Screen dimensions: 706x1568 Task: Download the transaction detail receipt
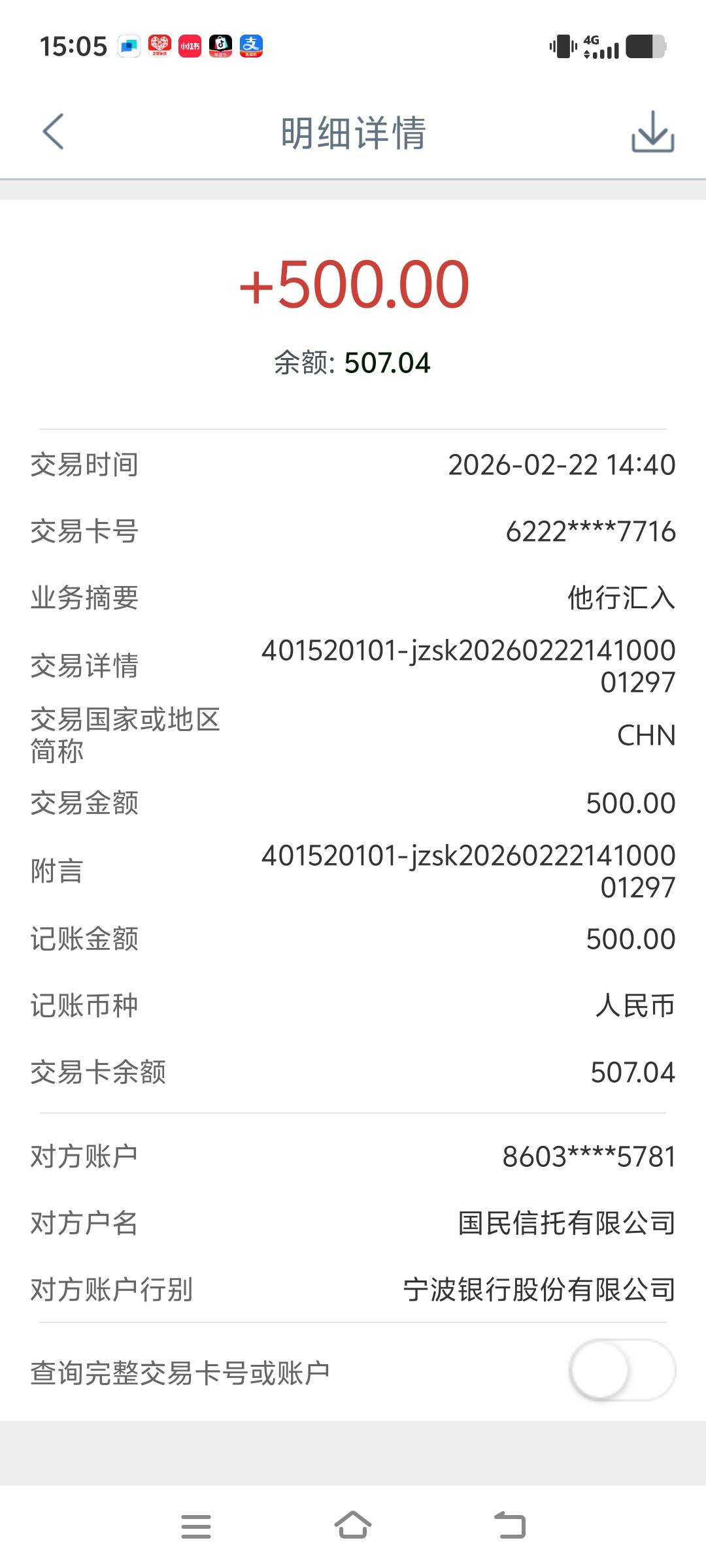click(652, 132)
